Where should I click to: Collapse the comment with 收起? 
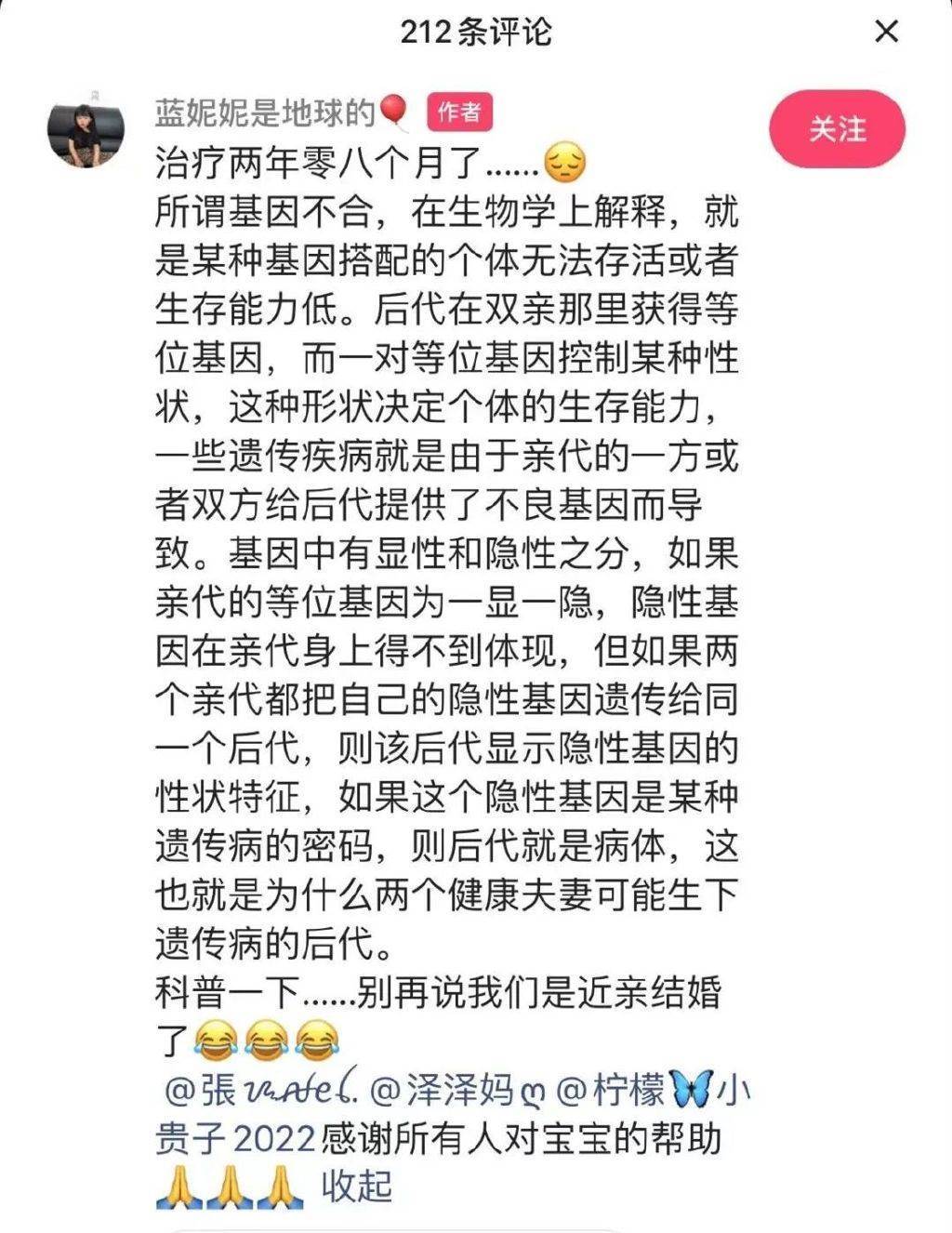point(357,1187)
